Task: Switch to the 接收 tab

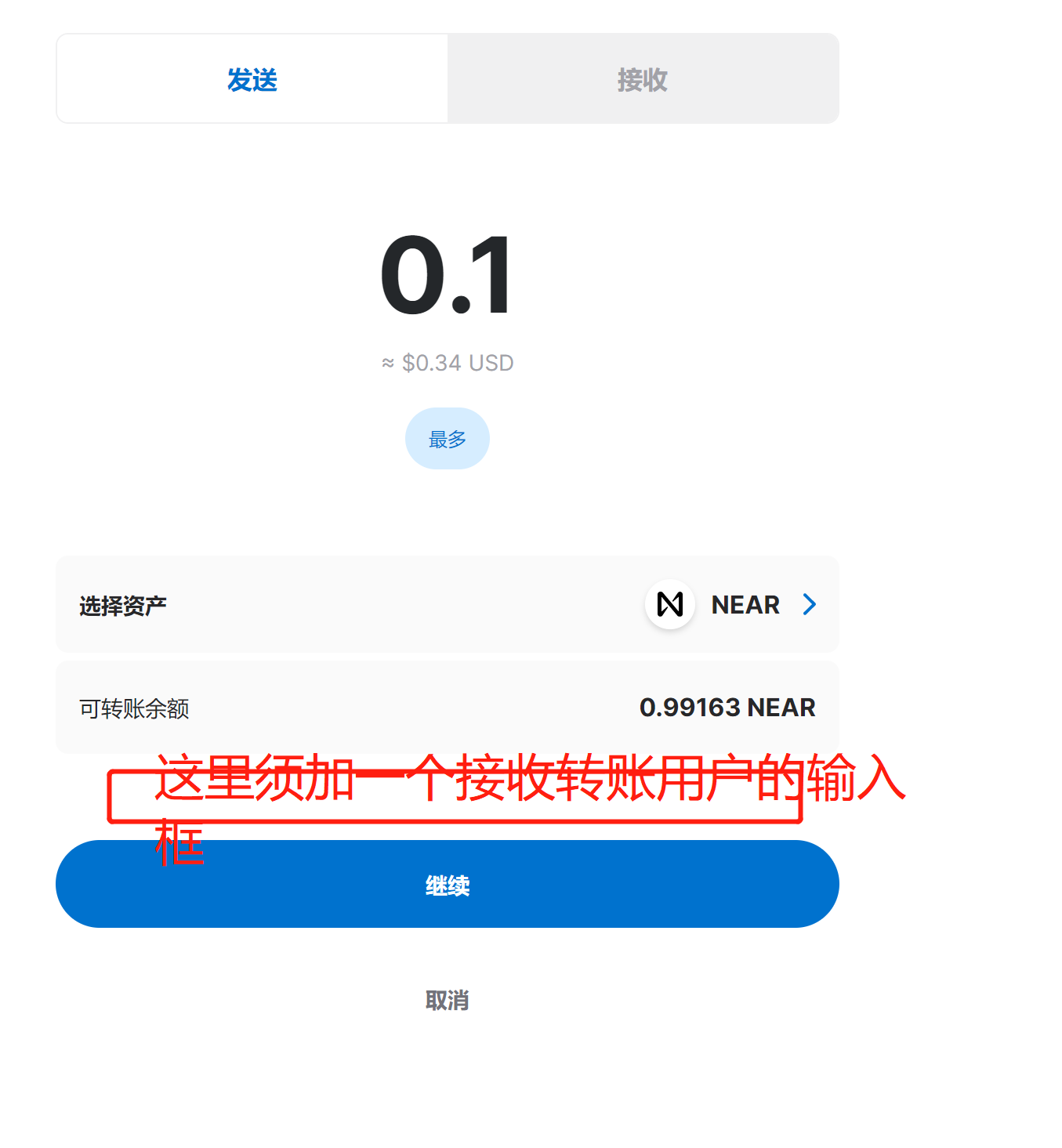Action: [643, 79]
